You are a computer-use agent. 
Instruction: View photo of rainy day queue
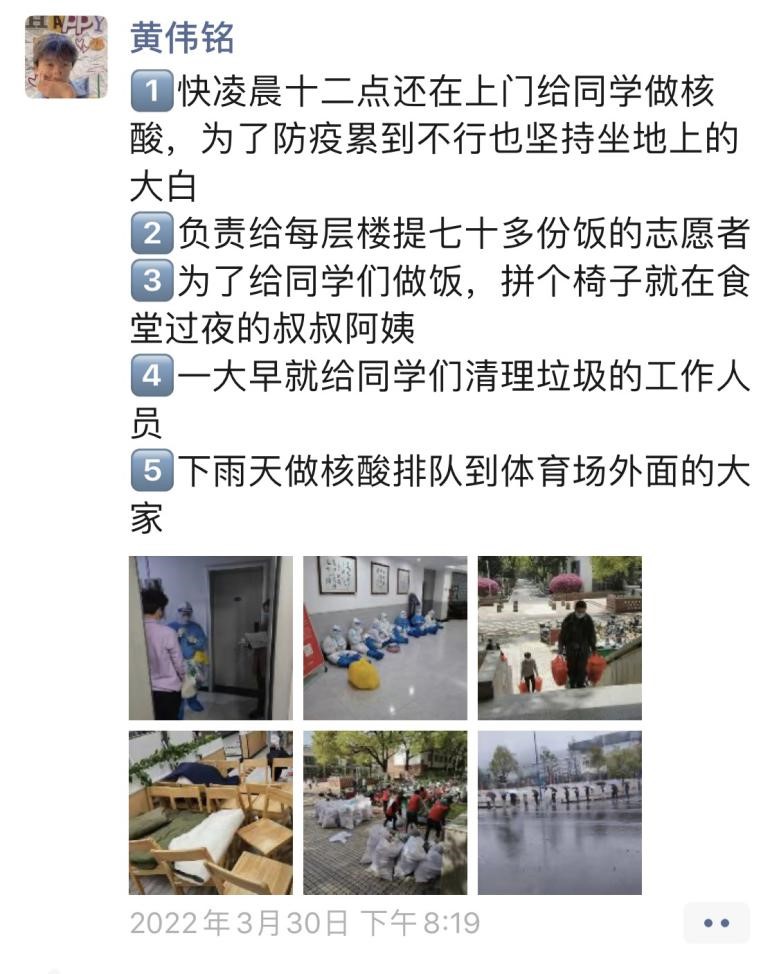(x=559, y=812)
